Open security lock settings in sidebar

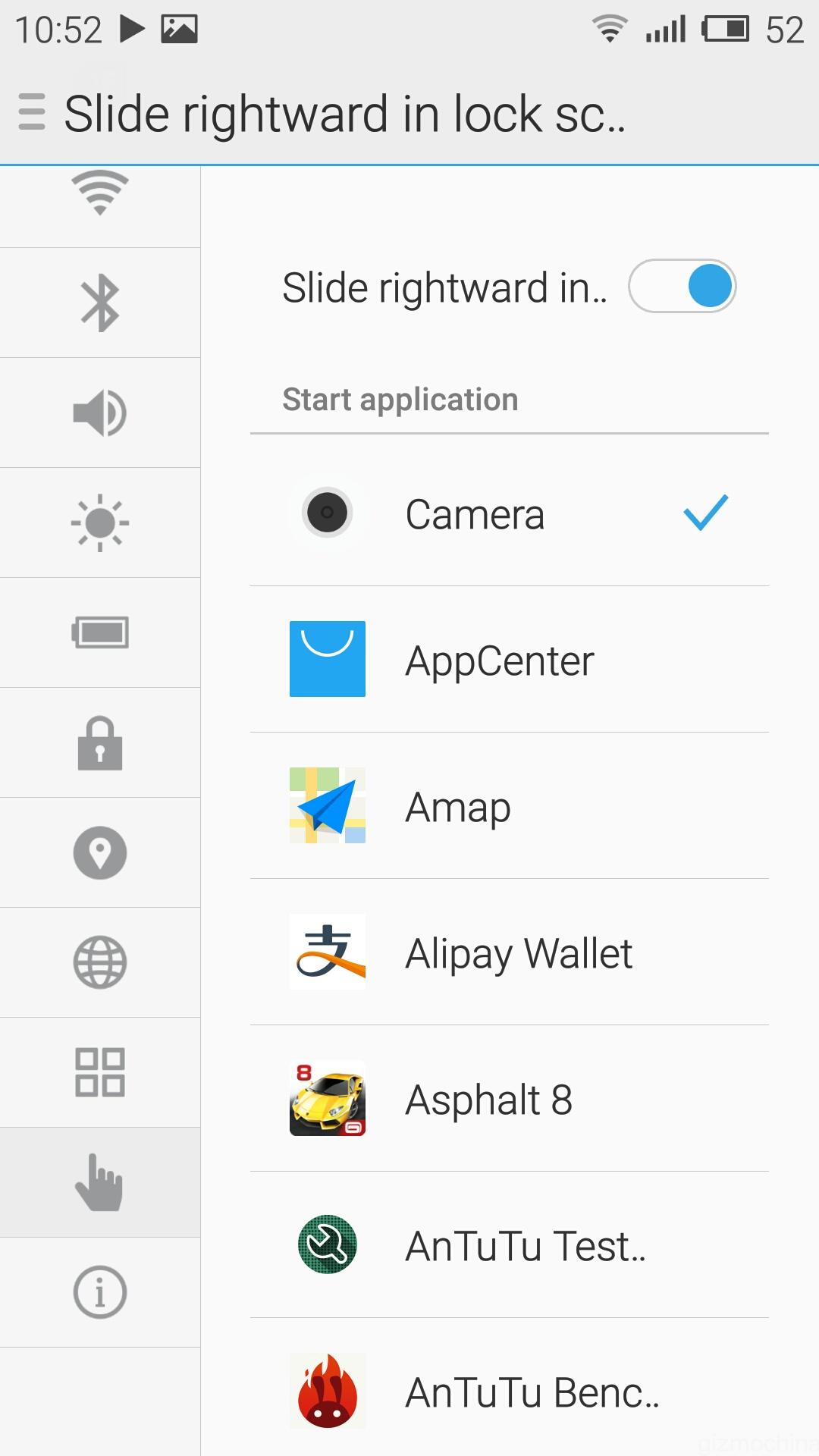[100, 742]
